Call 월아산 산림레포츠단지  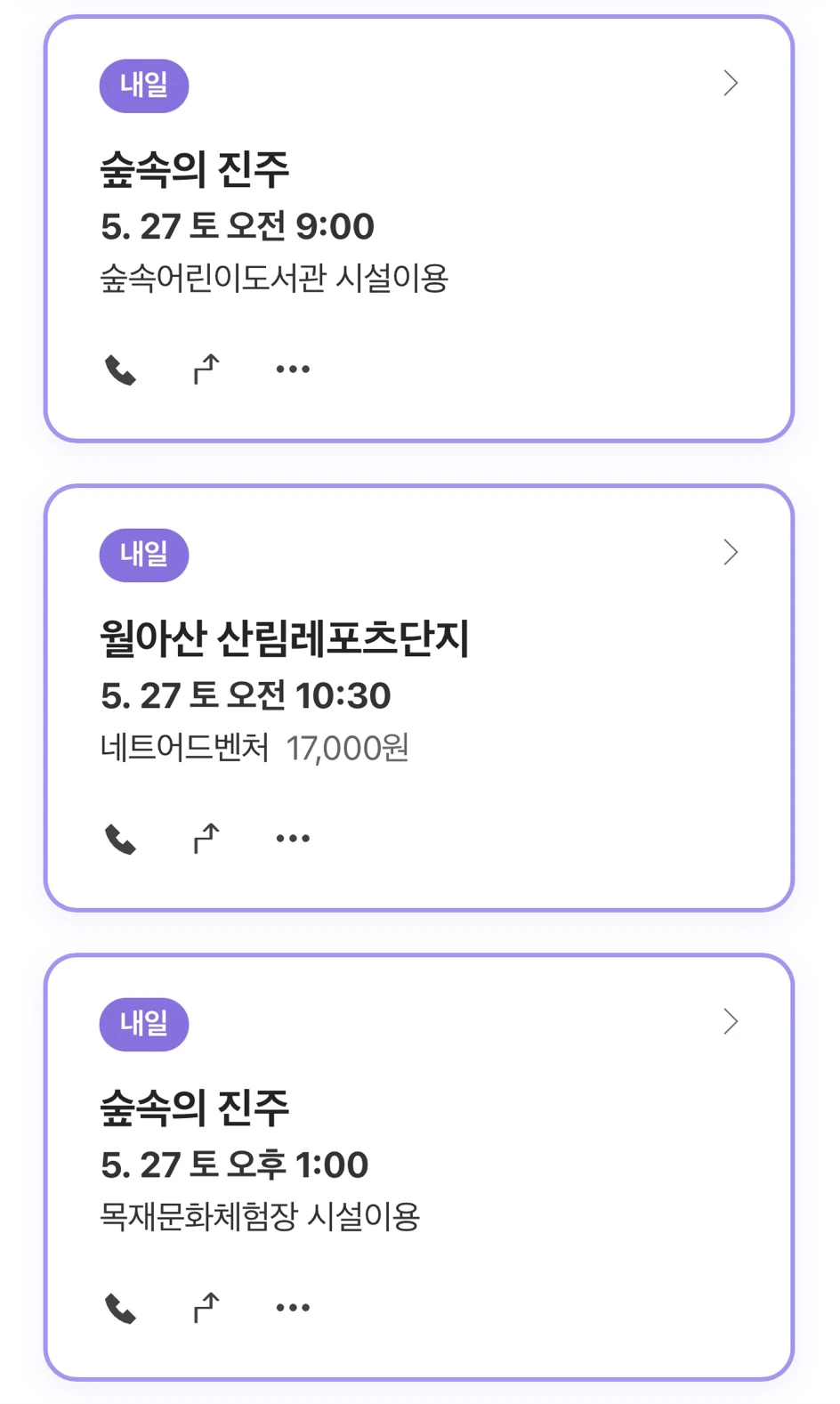pos(121,839)
